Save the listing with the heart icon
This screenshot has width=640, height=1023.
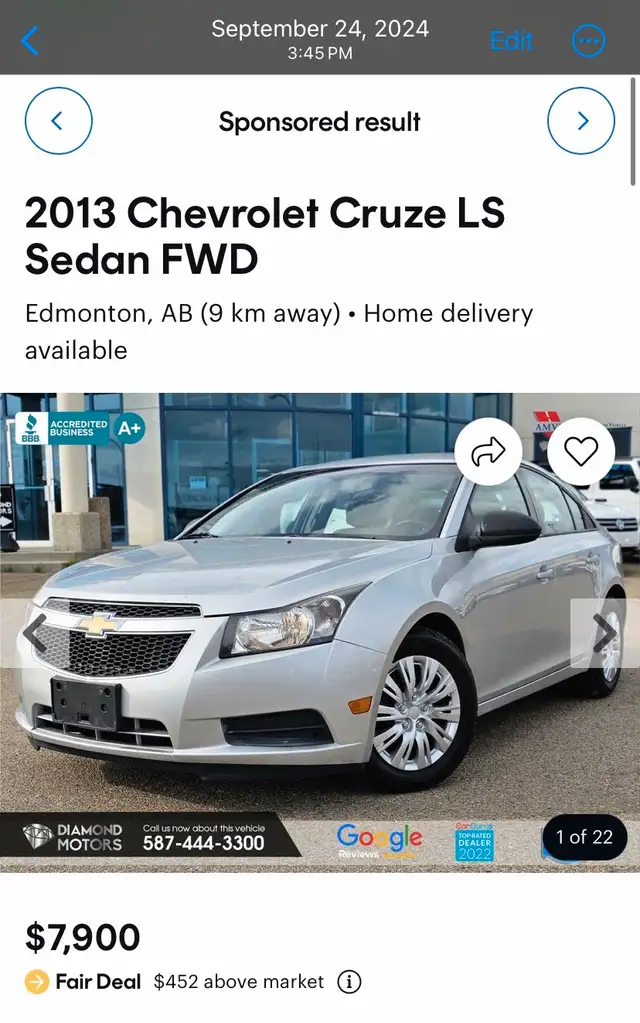click(x=581, y=452)
